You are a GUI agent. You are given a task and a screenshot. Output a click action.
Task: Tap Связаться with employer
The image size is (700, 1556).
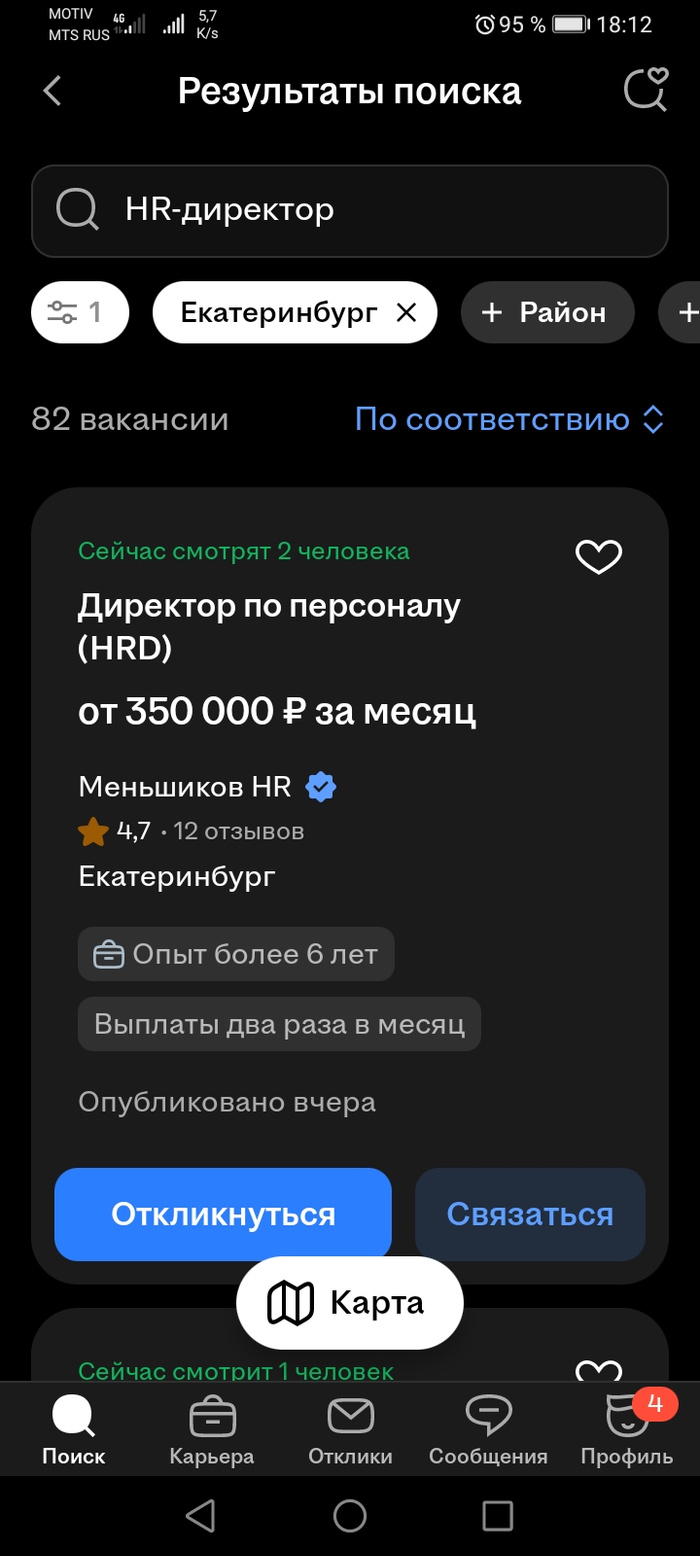[529, 1214]
